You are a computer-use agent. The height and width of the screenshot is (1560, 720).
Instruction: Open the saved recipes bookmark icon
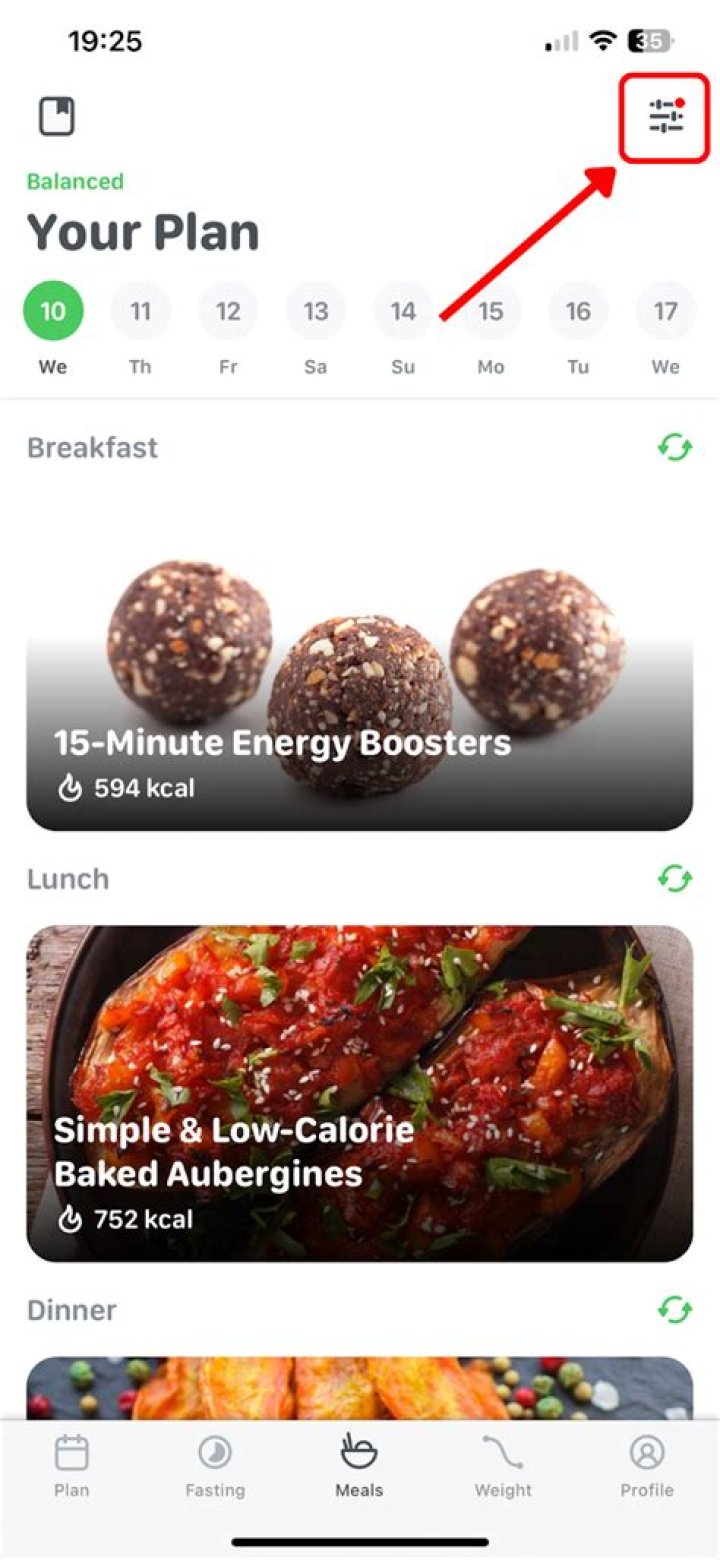click(x=57, y=117)
